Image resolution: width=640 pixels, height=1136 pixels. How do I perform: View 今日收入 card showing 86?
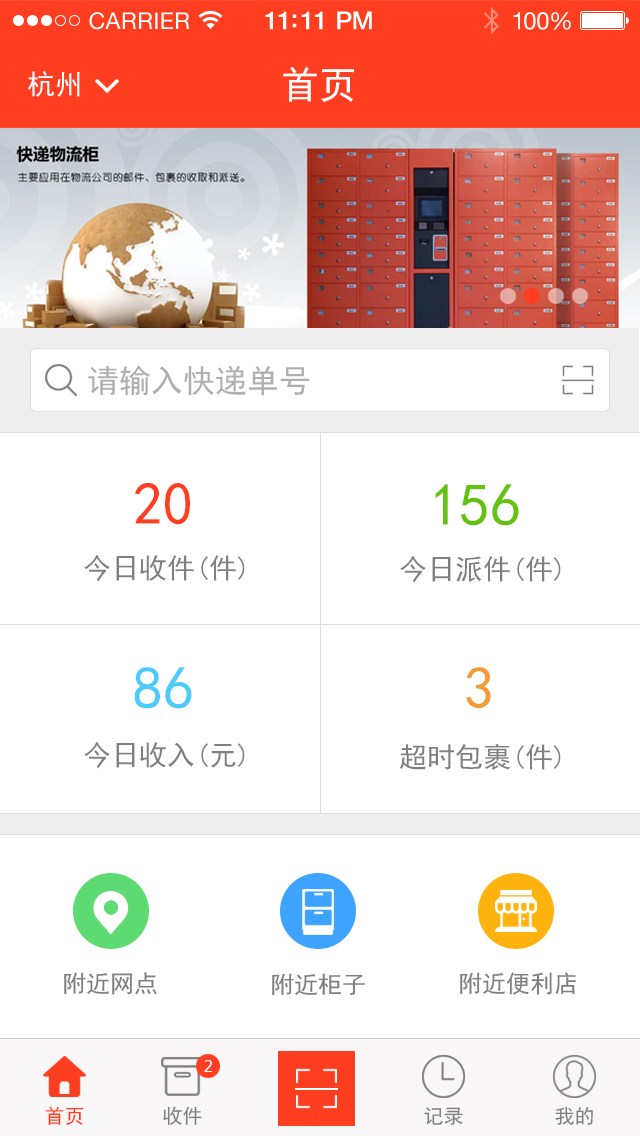click(160, 718)
